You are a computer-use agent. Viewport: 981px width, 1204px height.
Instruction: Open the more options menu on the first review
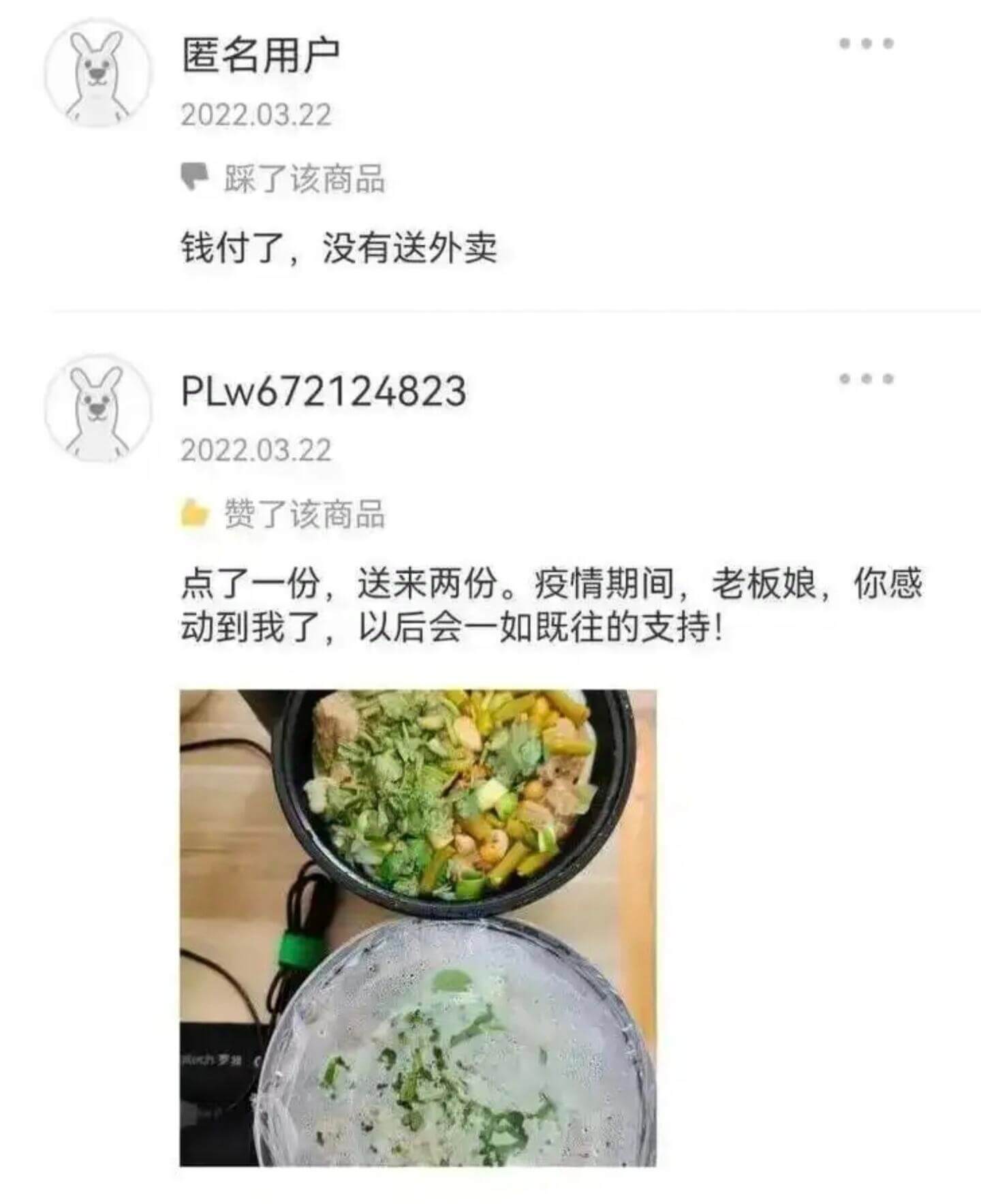867,44
